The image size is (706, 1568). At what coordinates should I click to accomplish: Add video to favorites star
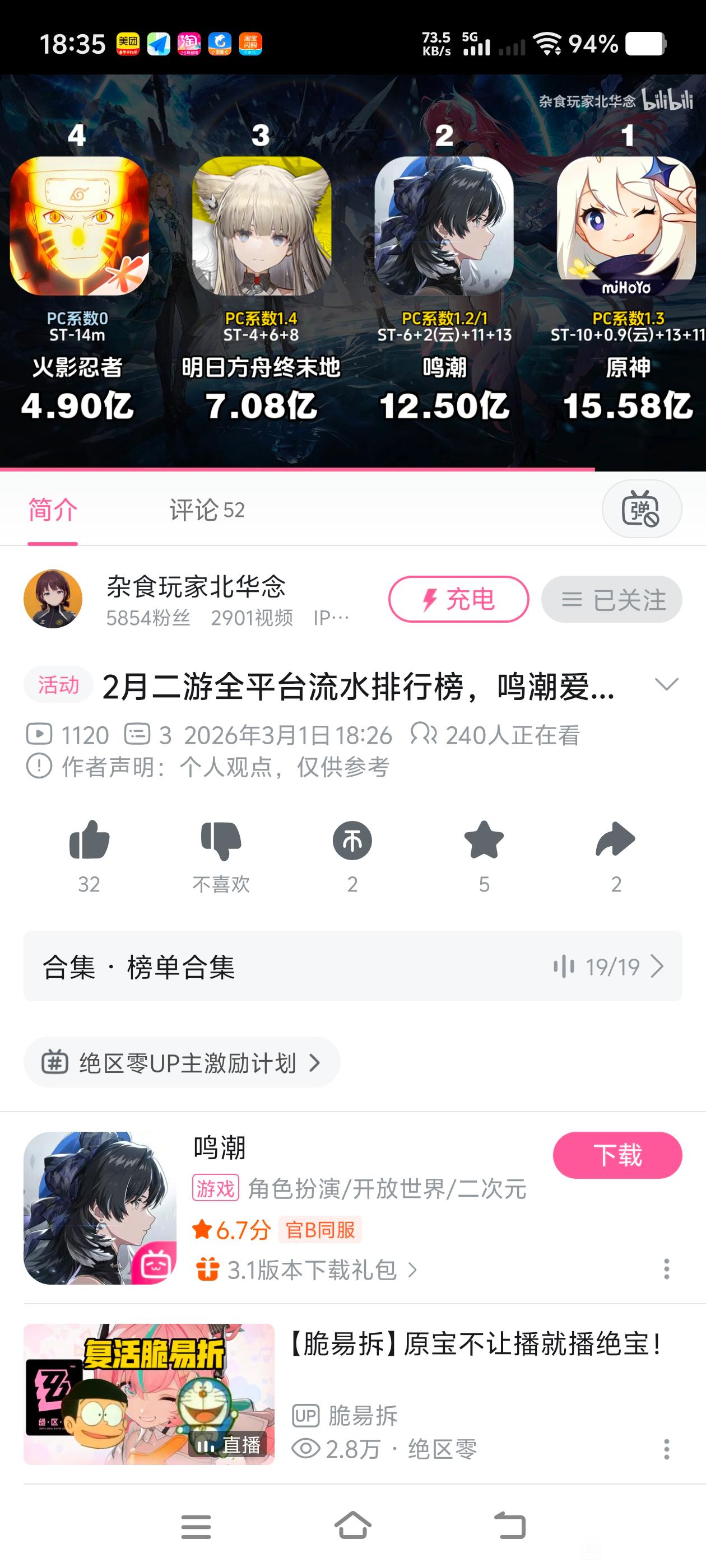(x=484, y=841)
